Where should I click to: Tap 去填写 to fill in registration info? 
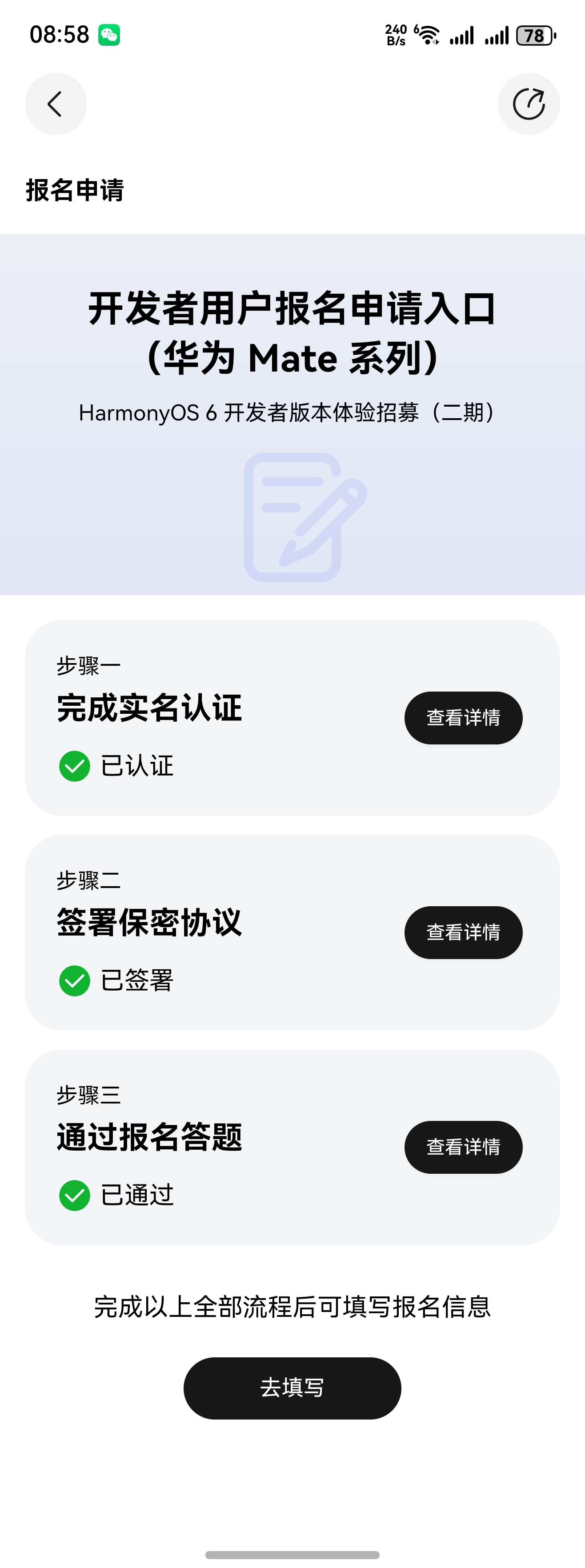pos(292,1388)
